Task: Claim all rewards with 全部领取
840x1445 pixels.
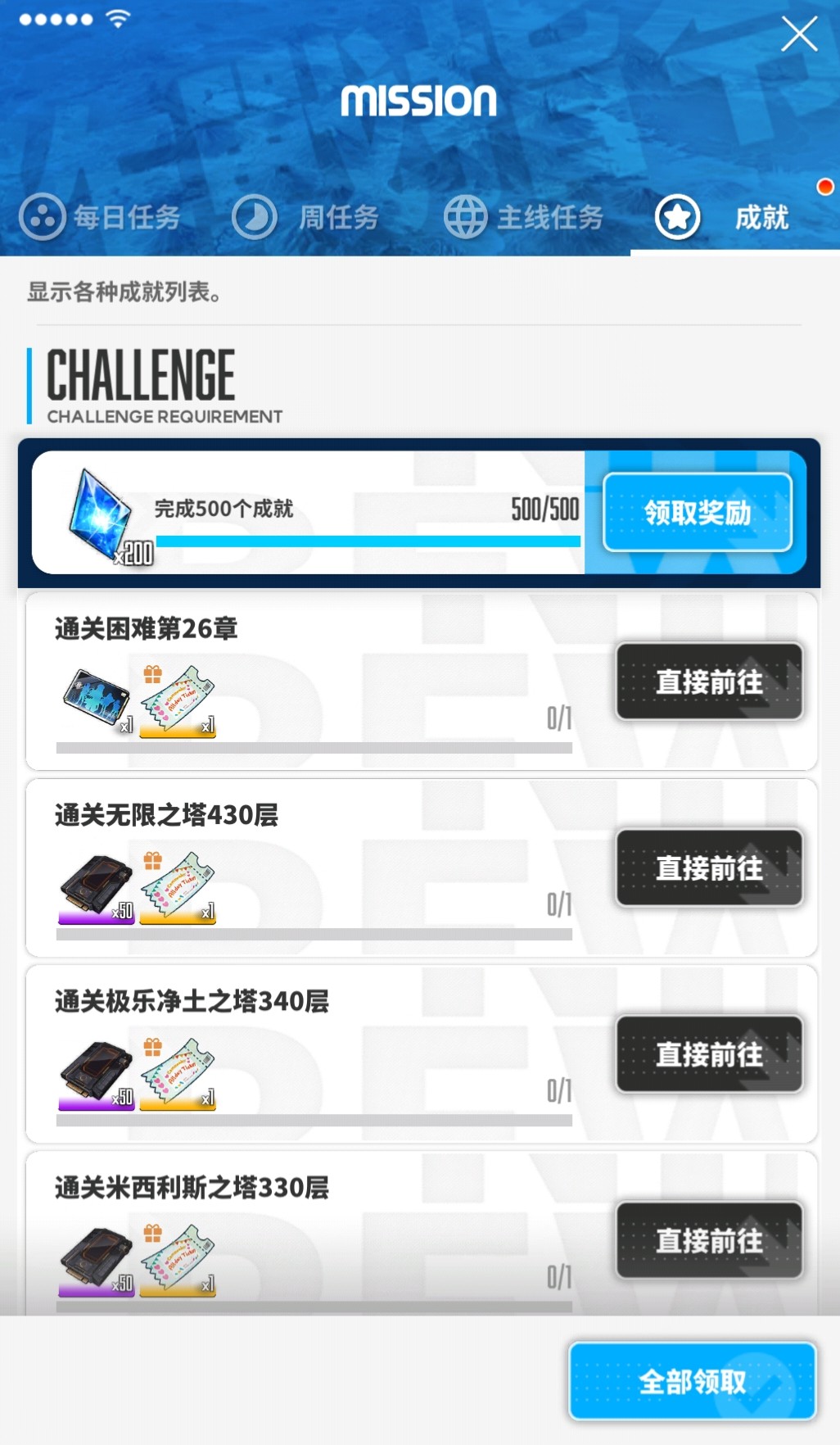Action: click(x=693, y=1382)
